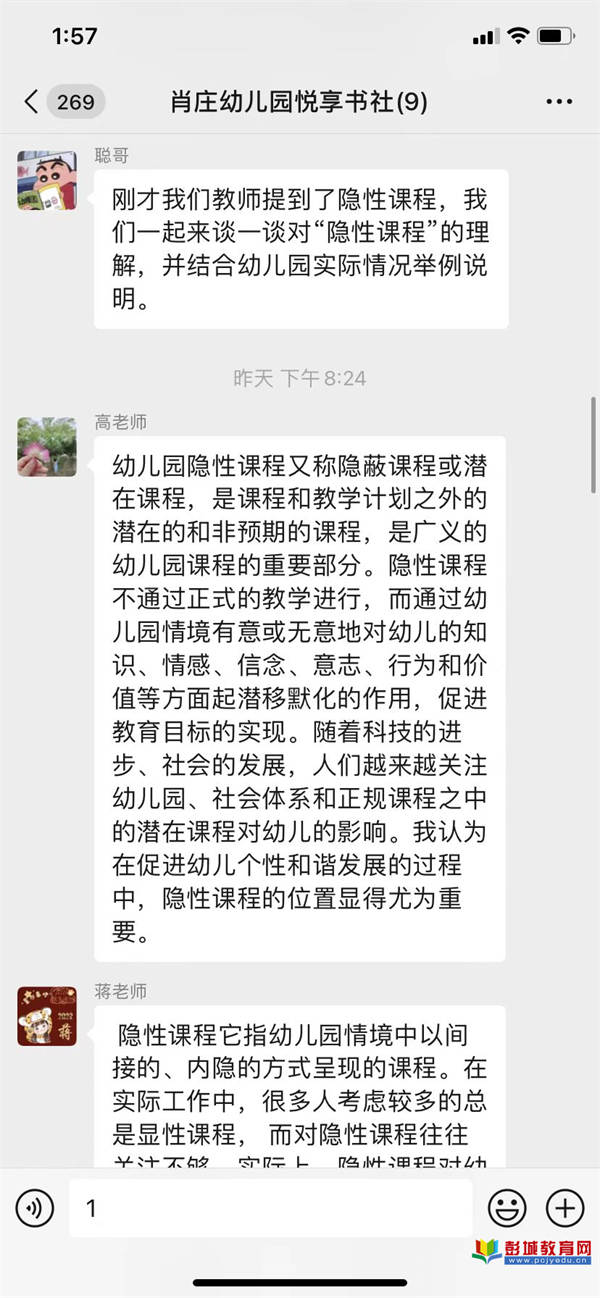View 蒋老师's profile avatar
600x1298 pixels.
pyautogui.click(x=46, y=1015)
